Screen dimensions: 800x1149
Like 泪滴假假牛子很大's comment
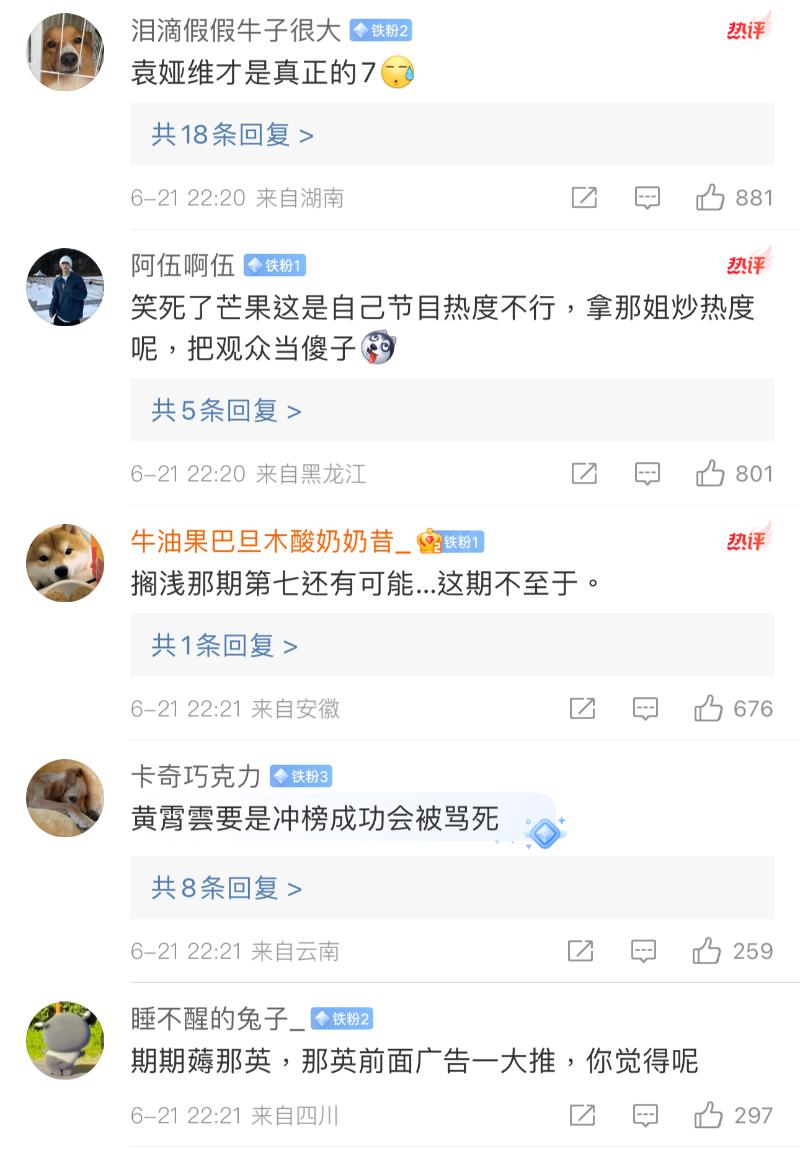(x=711, y=198)
